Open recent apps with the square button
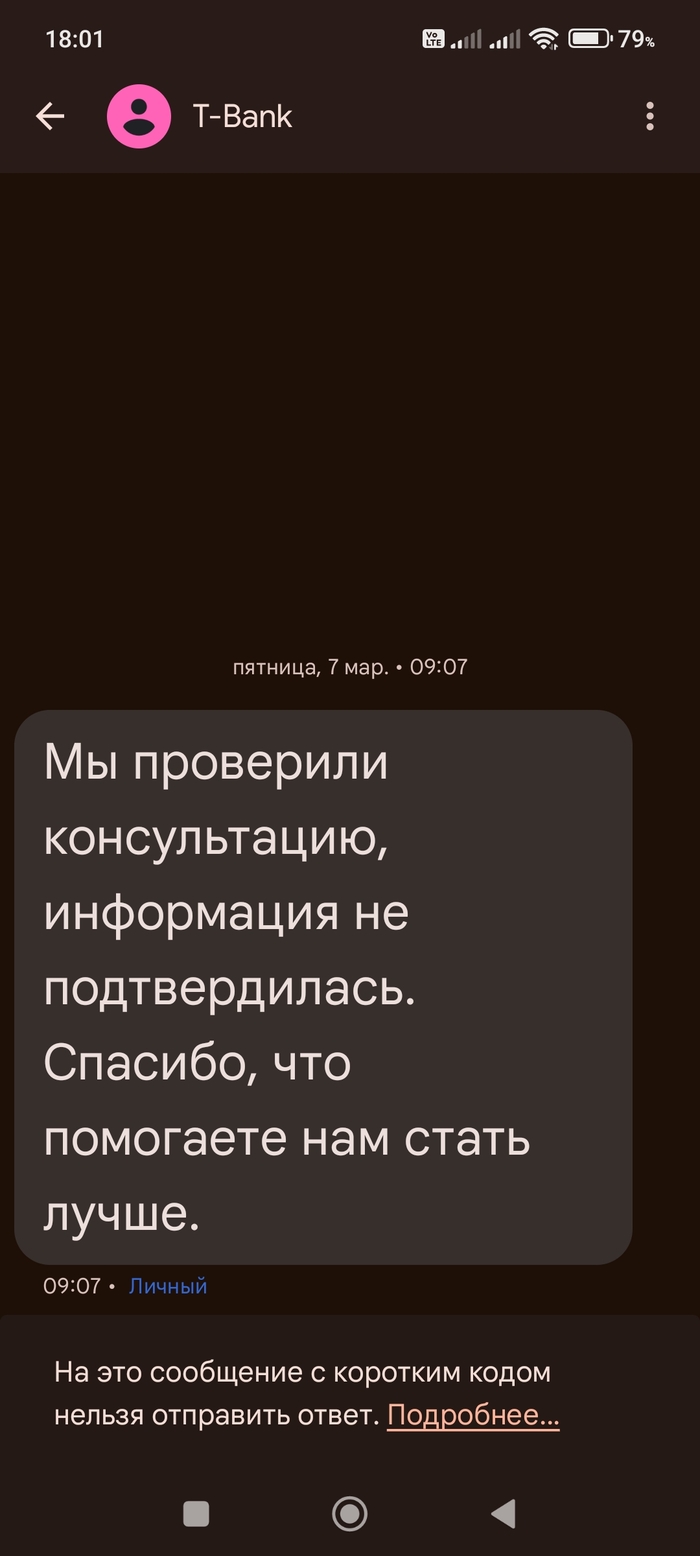Screen dimensions: 700x1556 196,1514
